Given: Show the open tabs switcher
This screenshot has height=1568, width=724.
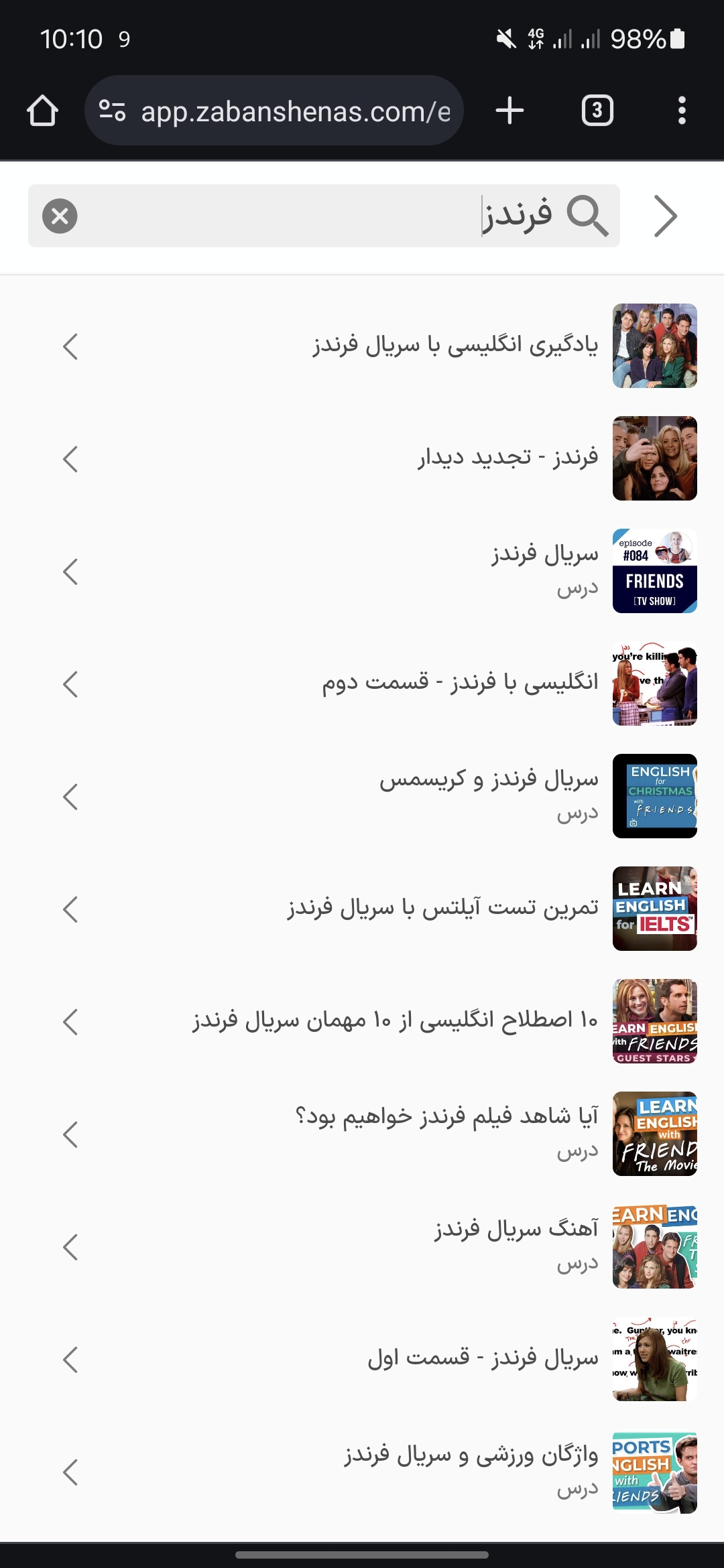Looking at the screenshot, I should point(597,111).
